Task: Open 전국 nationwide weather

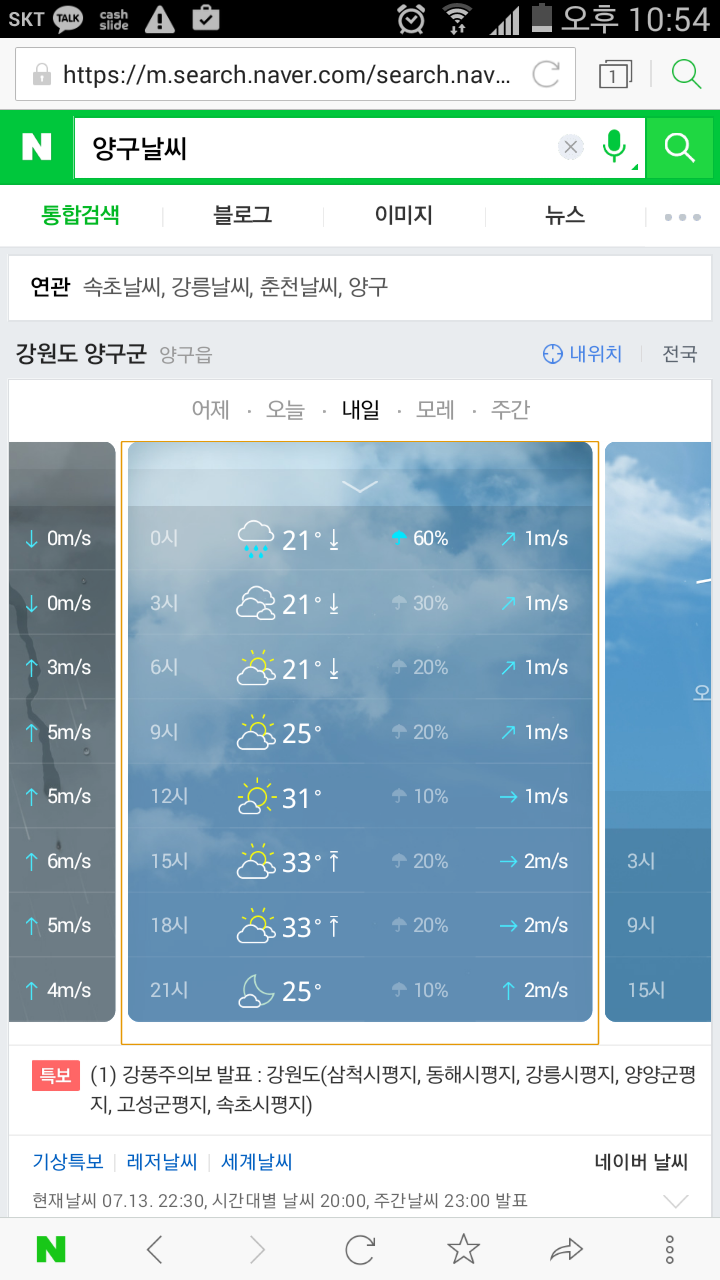Action: tap(680, 354)
